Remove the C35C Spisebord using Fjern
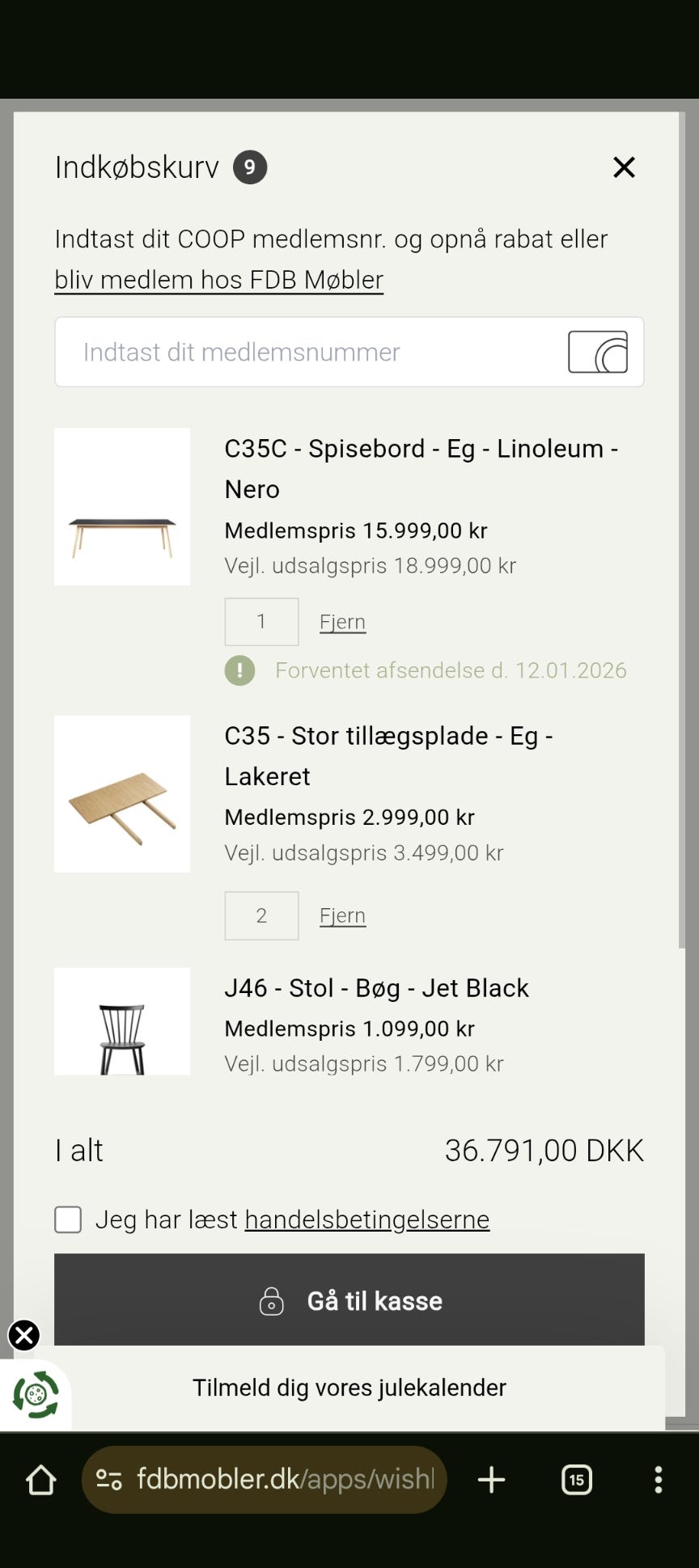This screenshot has width=699, height=1568. click(x=341, y=621)
